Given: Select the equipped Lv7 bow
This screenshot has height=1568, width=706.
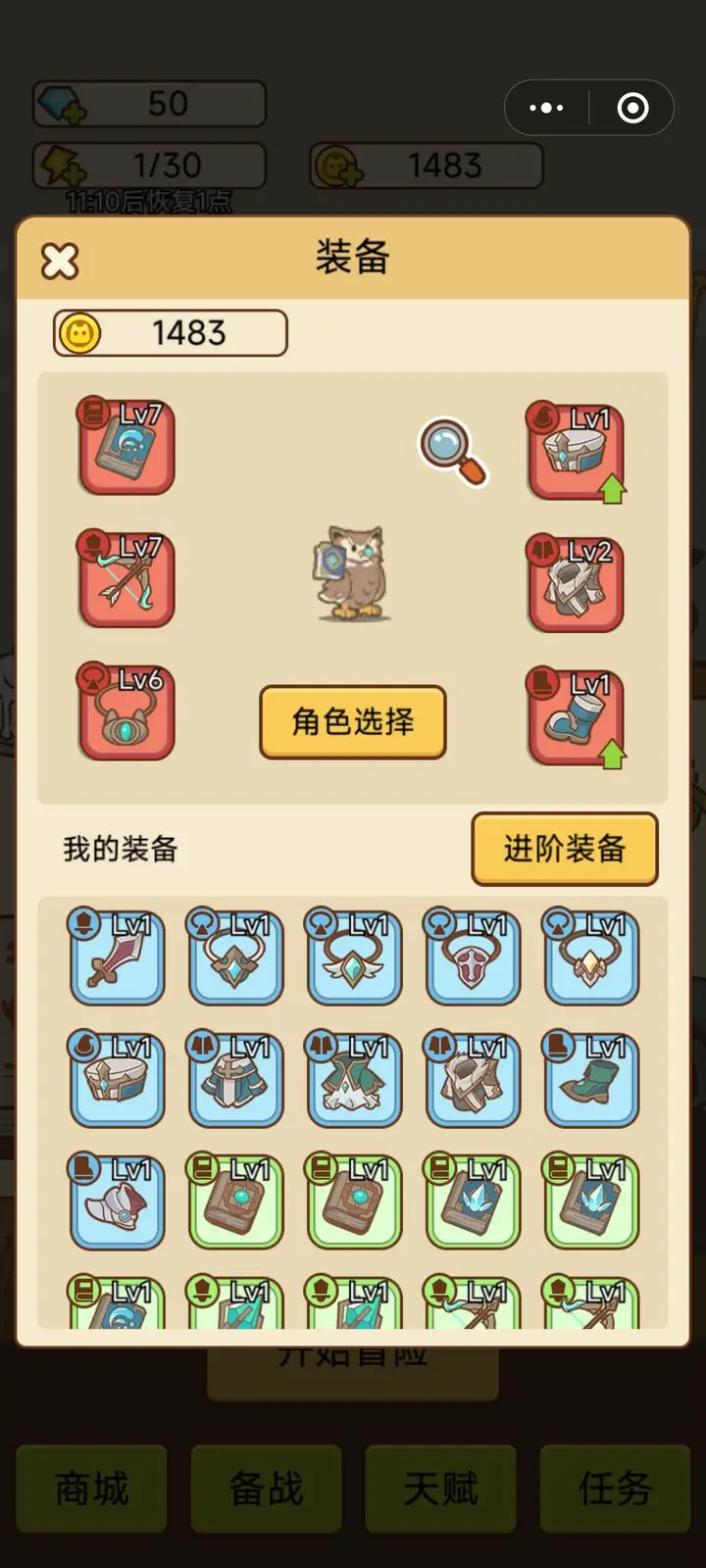Looking at the screenshot, I should pyautogui.click(x=126, y=580).
